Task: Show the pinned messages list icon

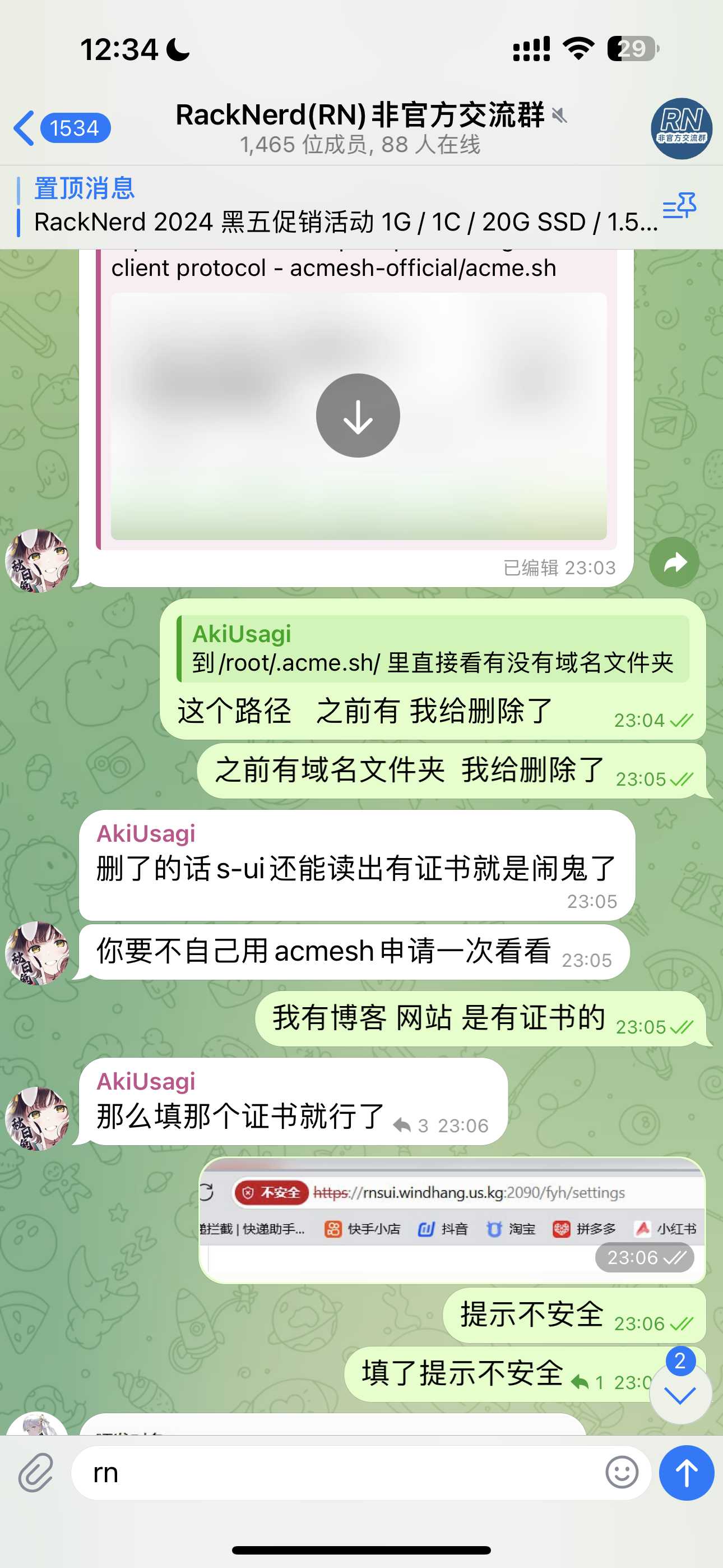Action: click(679, 206)
